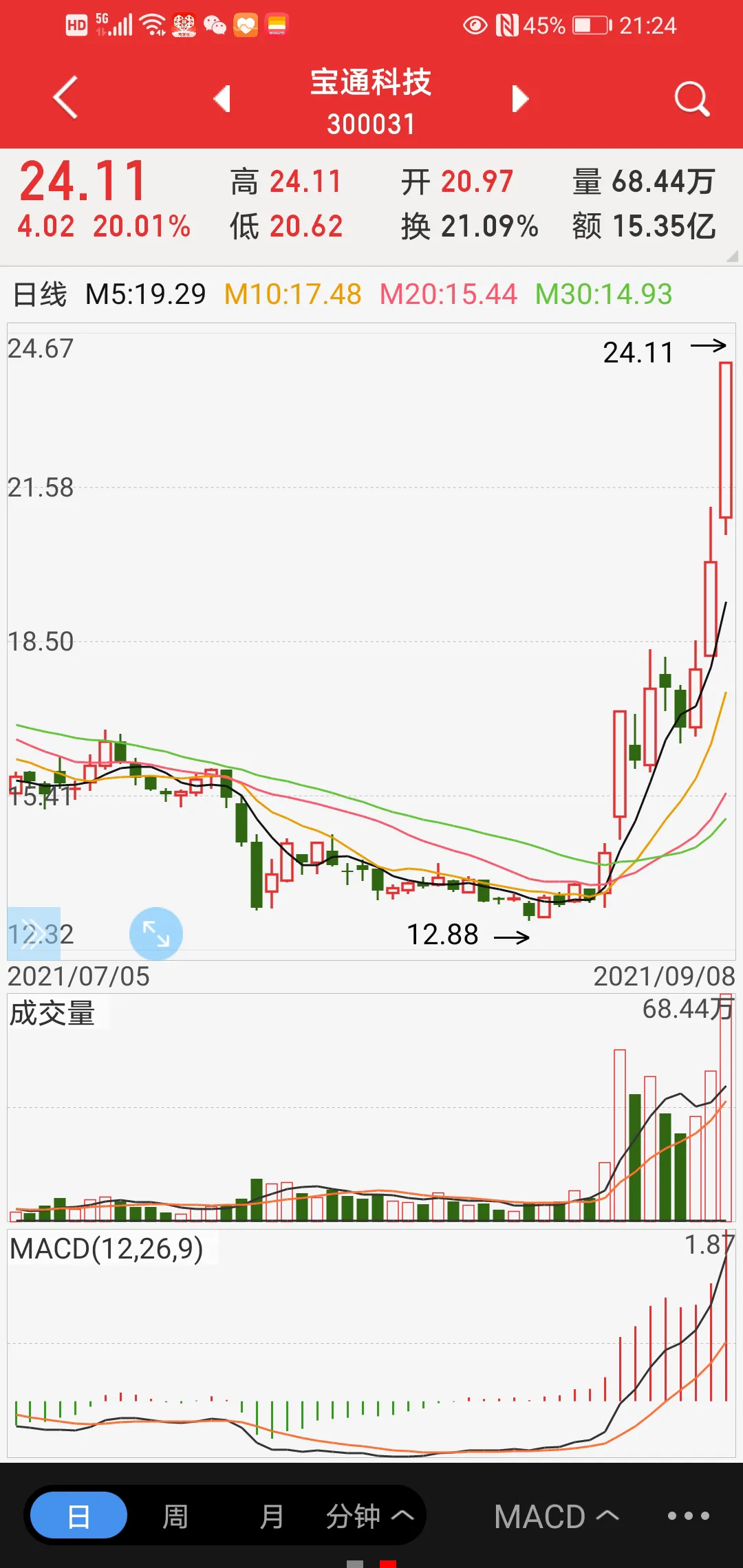Go back using the top-left arrow
The width and height of the screenshot is (743, 1568).
click(x=65, y=98)
